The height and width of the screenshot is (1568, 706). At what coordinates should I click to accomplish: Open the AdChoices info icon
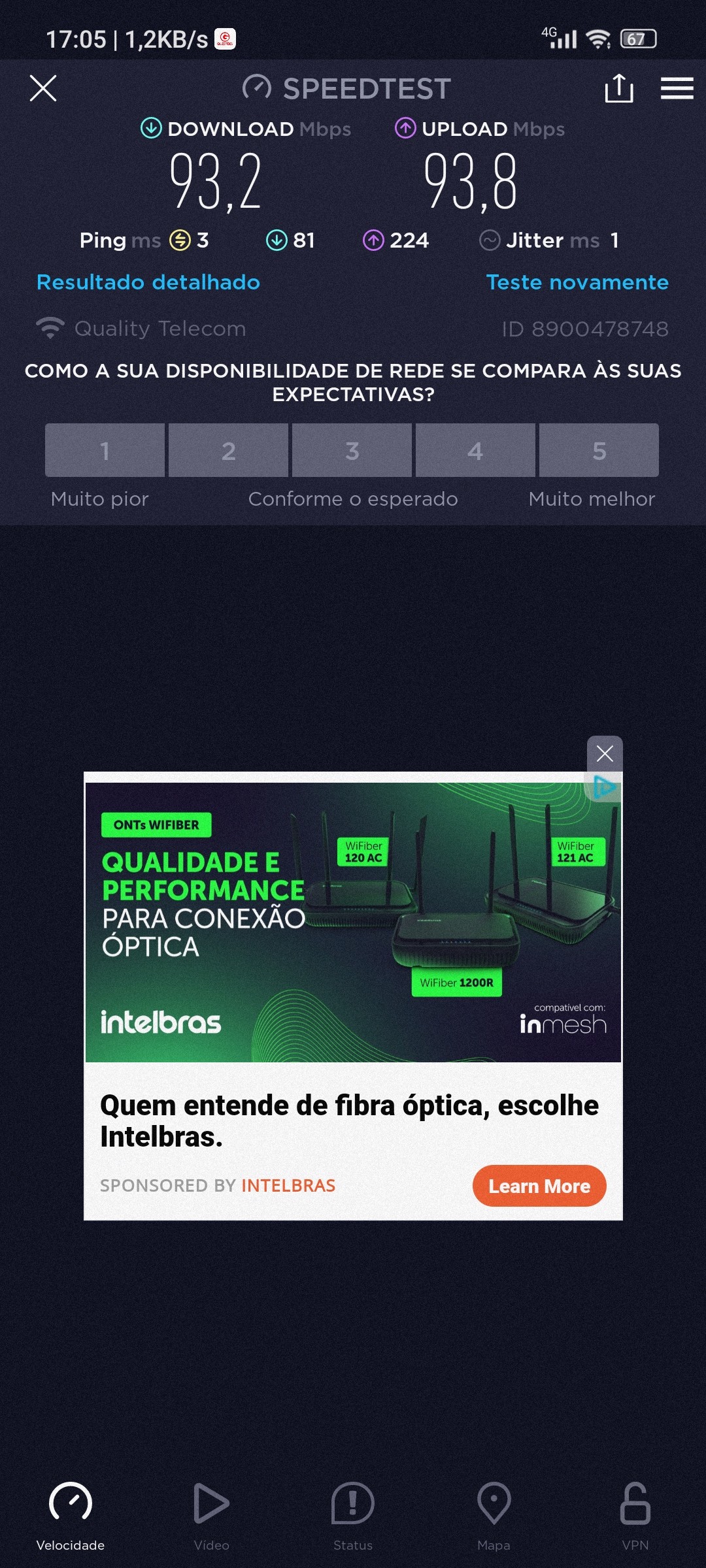pos(604,788)
